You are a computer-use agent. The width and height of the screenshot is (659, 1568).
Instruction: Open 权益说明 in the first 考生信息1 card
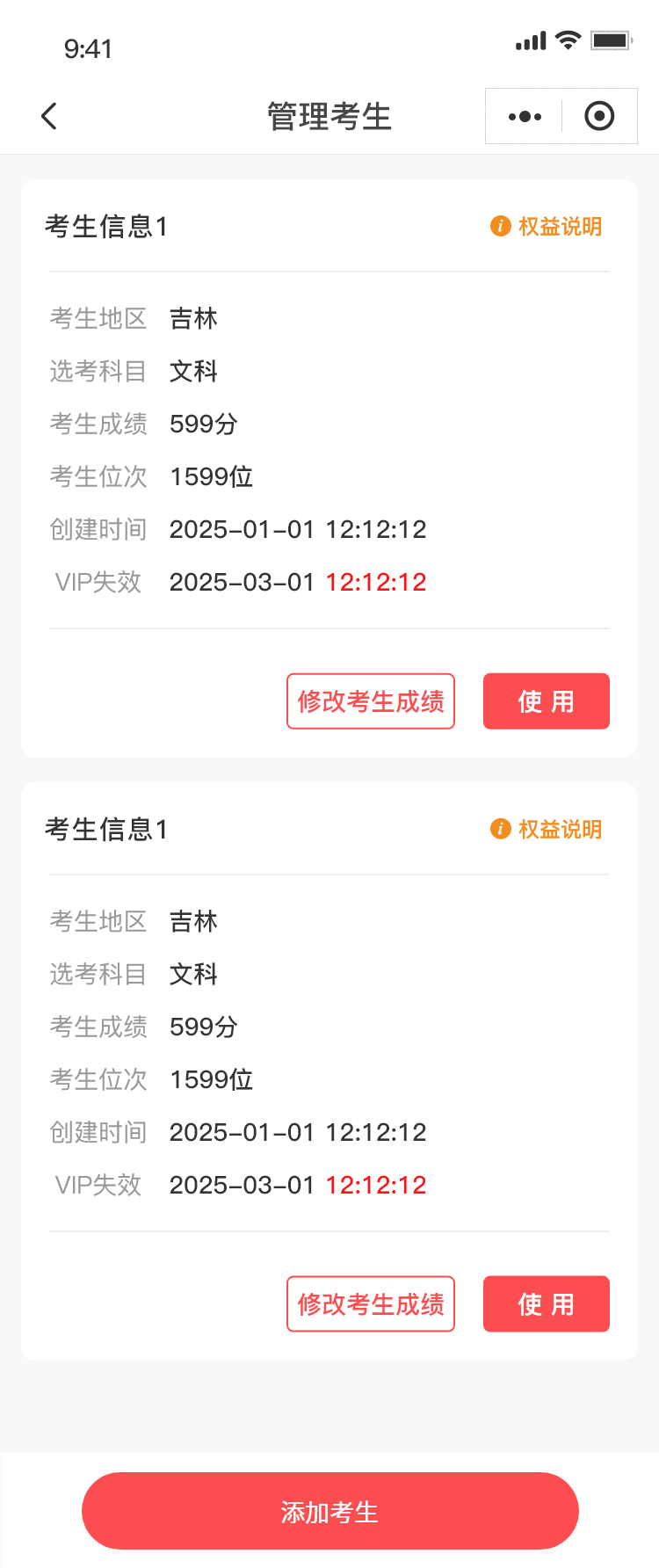(547, 227)
